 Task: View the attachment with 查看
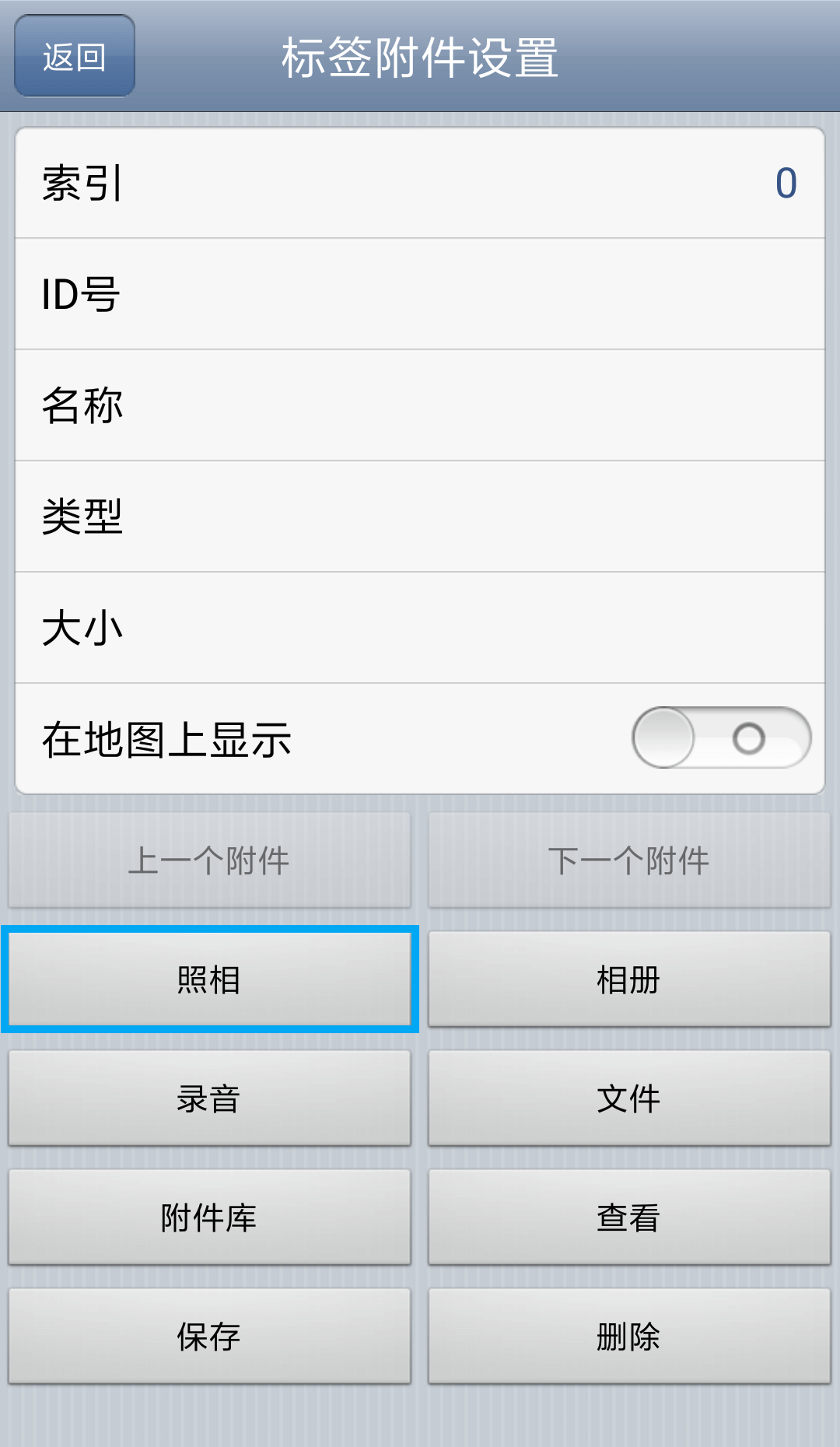628,1218
